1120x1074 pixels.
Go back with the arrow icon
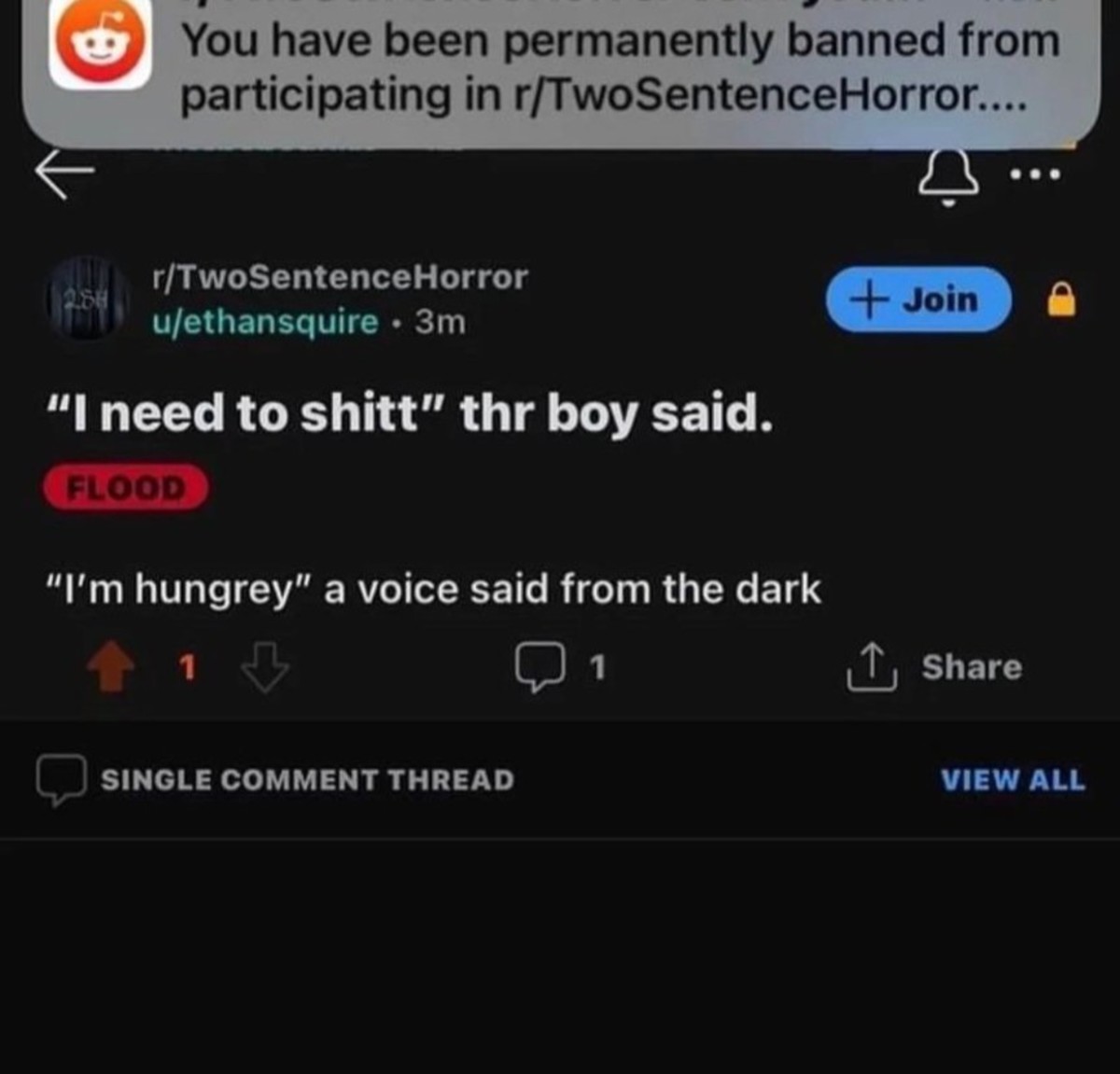(x=63, y=174)
